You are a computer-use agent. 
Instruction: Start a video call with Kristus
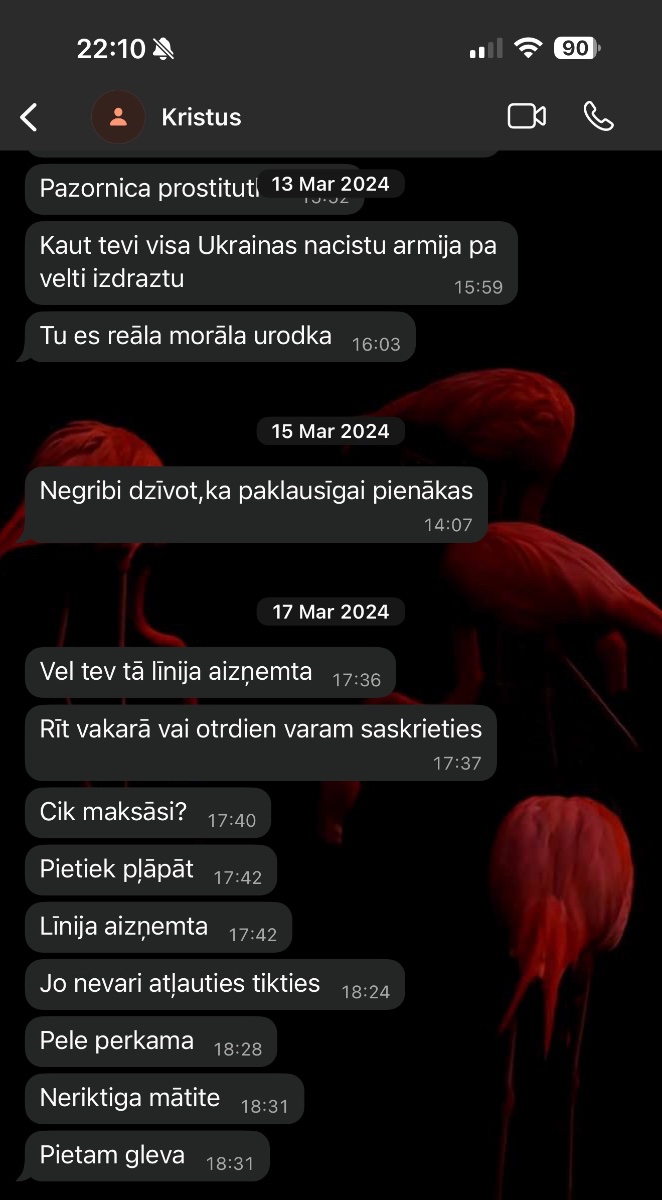coord(526,117)
